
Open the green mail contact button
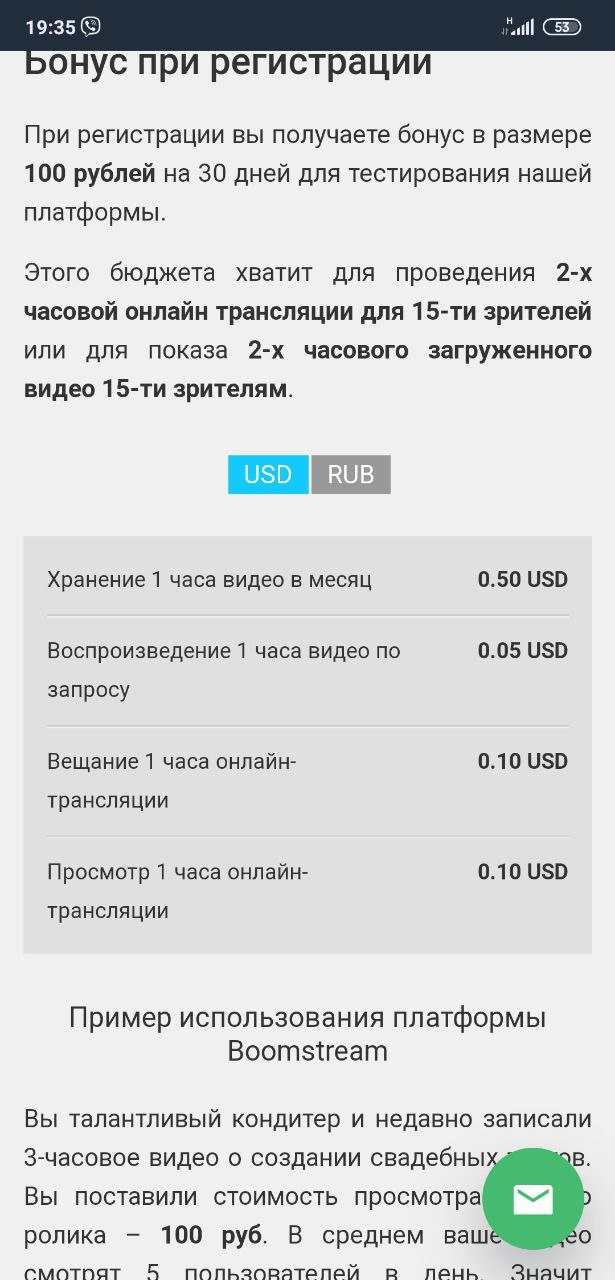point(533,1199)
